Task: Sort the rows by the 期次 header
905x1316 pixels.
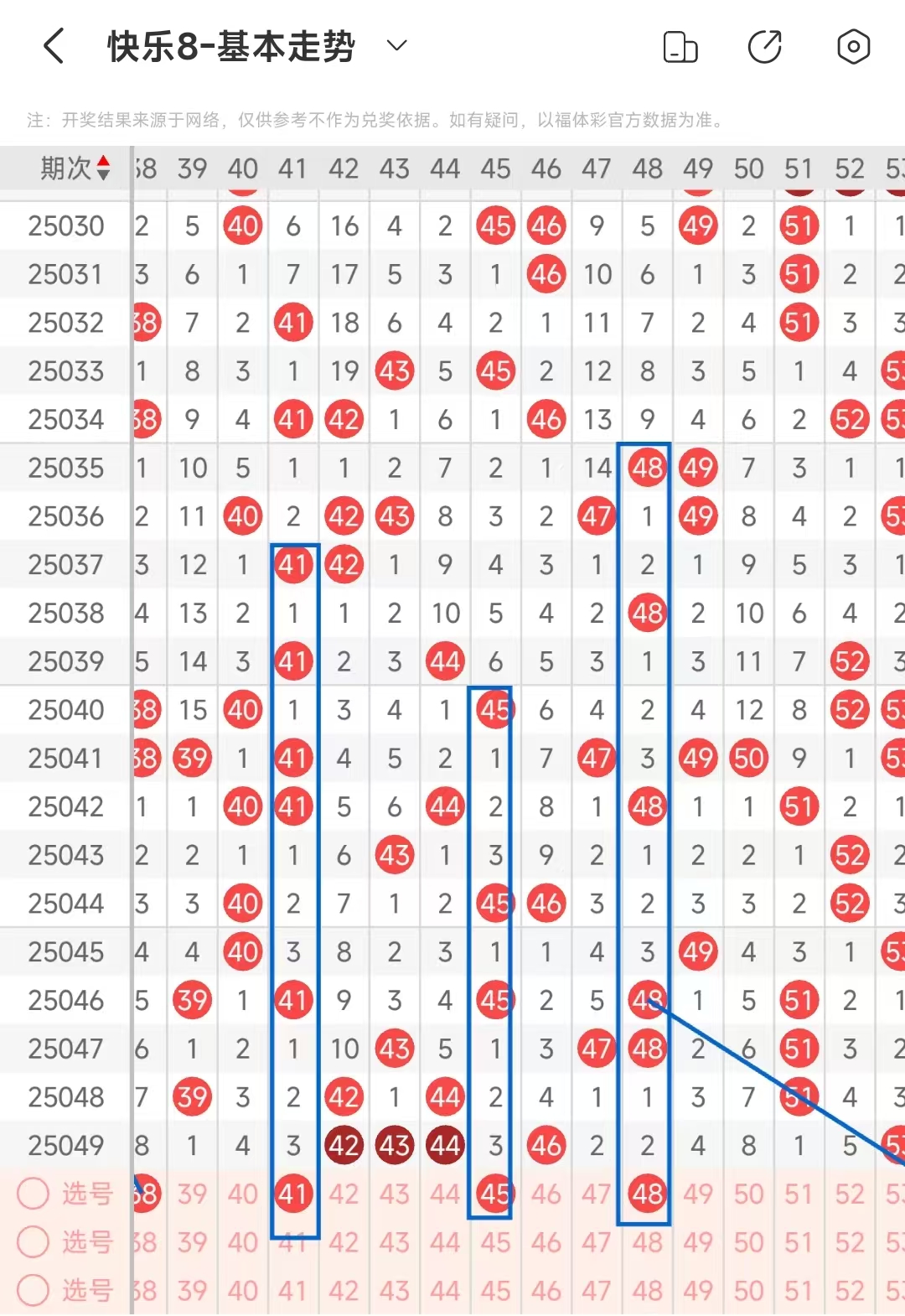Action: pyautogui.click(x=75, y=168)
